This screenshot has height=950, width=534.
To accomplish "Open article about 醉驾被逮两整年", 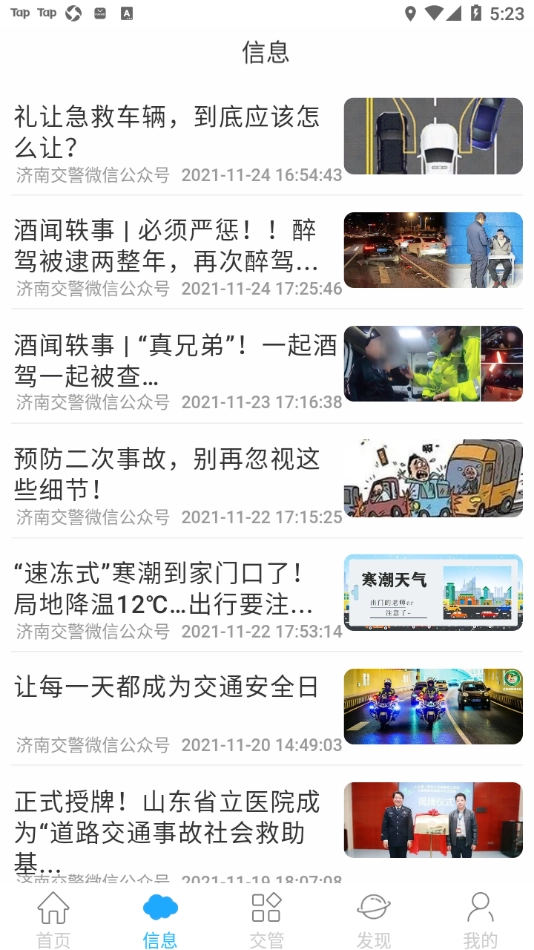I will click(267, 253).
